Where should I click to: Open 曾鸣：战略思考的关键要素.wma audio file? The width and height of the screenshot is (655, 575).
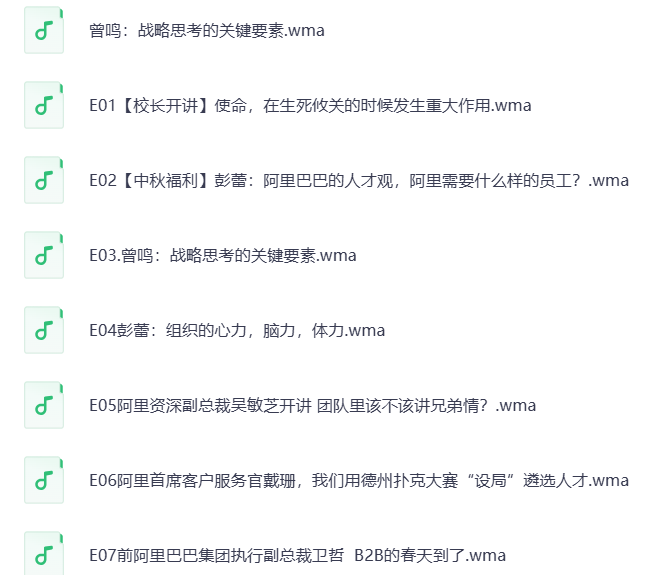pyautogui.click(x=206, y=31)
